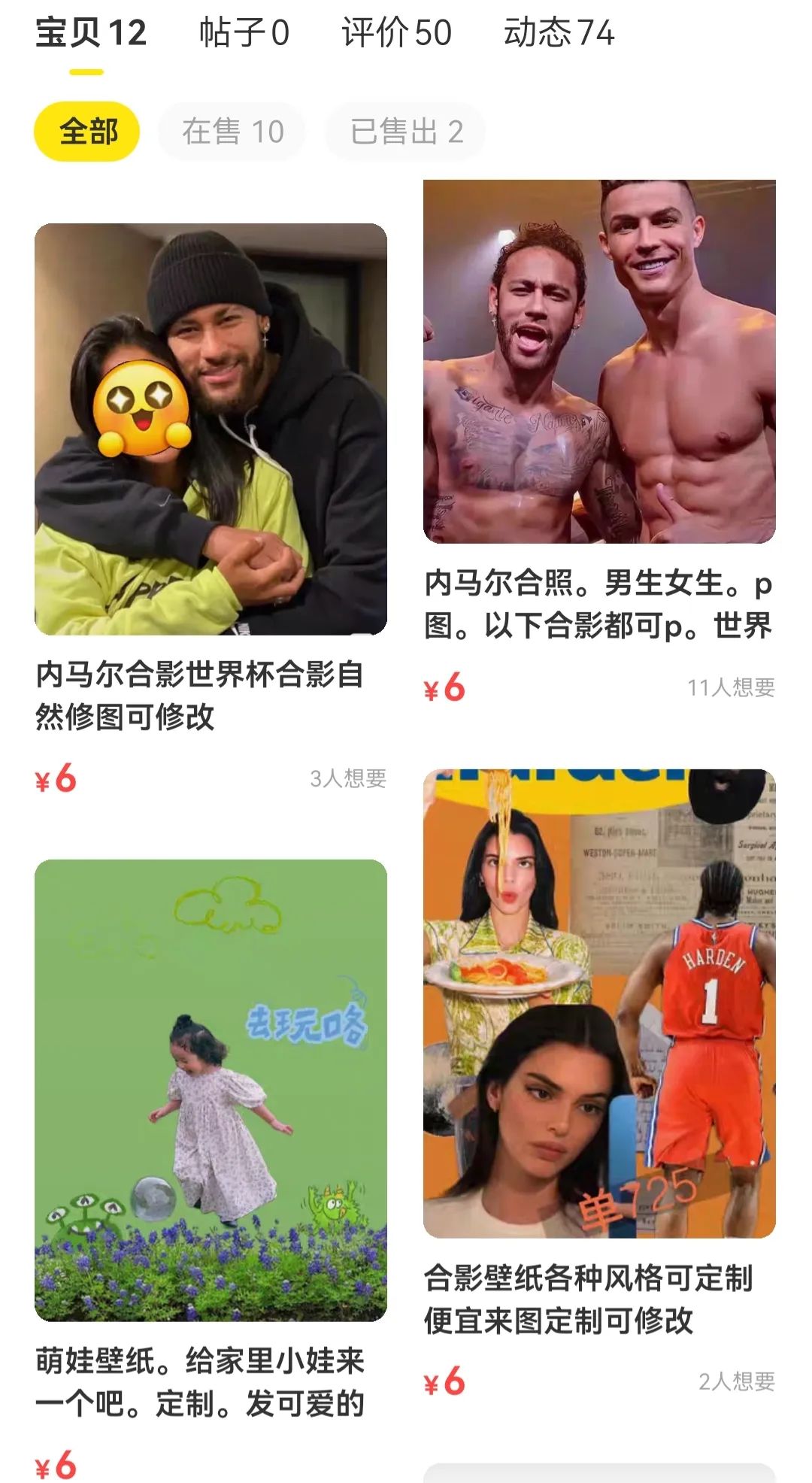
Task: Open 内马尔合照。男生女生 listing
Action: [x=599, y=361]
